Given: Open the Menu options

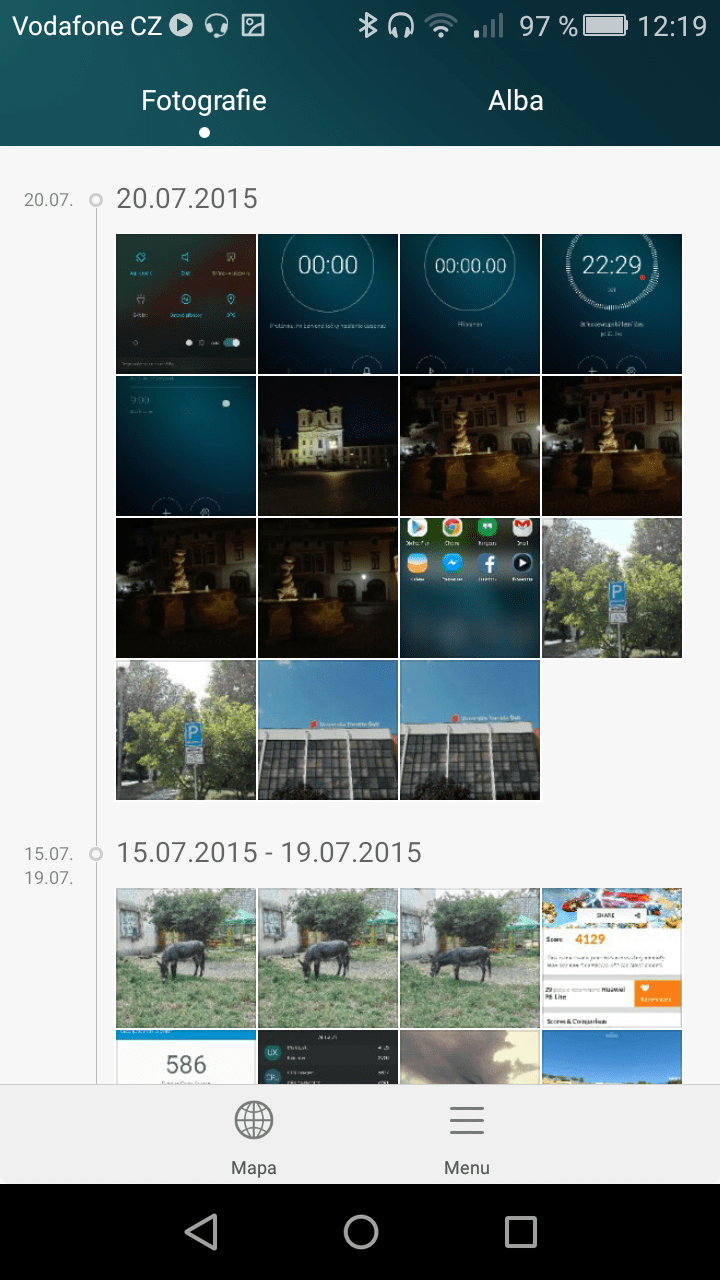Looking at the screenshot, I should 467,1139.
